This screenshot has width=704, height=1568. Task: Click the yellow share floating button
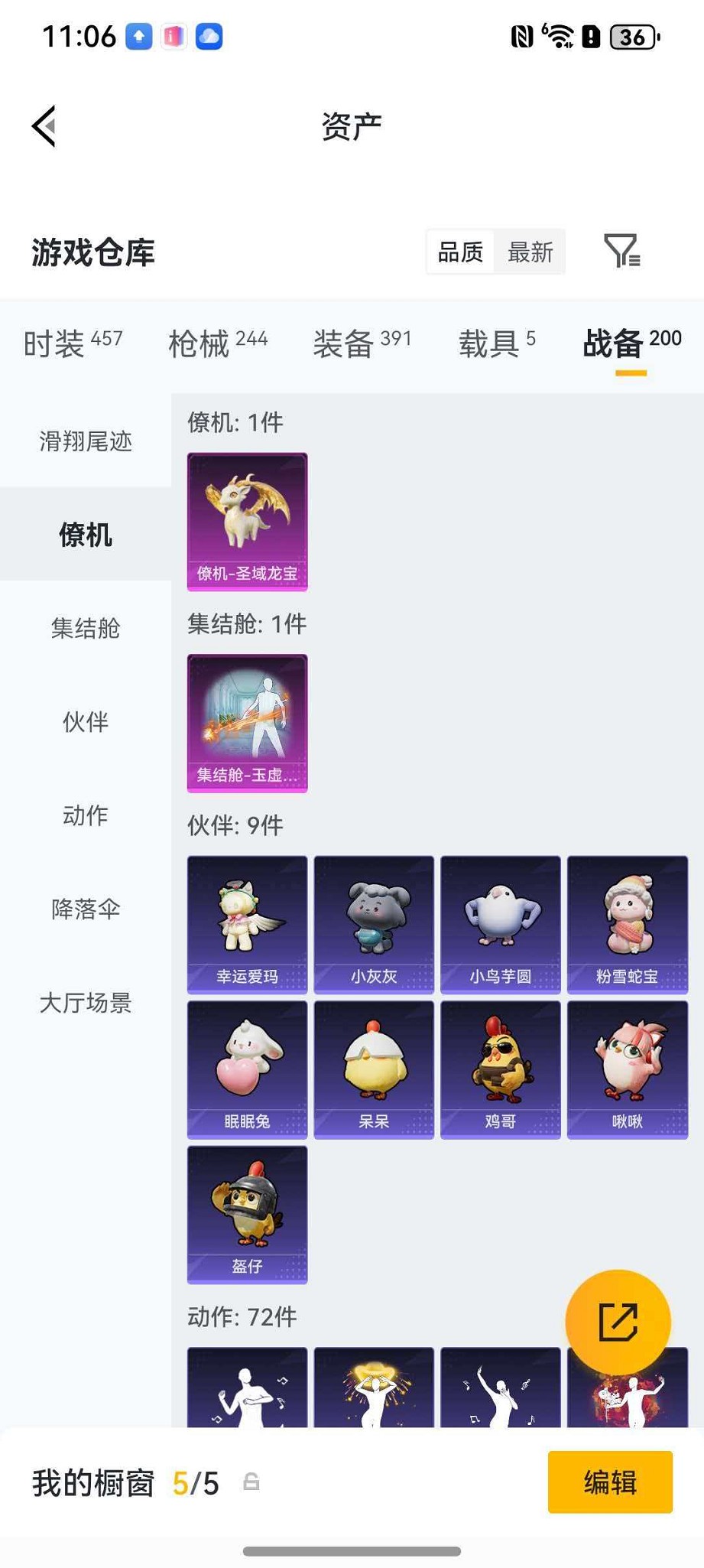click(620, 1319)
